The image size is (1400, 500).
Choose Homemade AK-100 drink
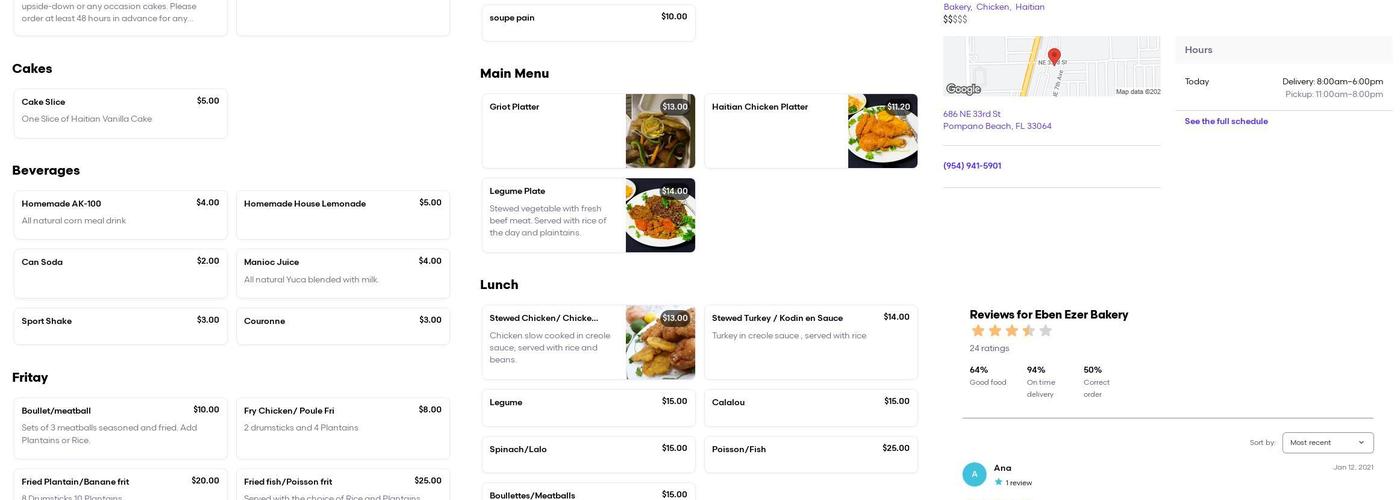[x=120, y=214]
